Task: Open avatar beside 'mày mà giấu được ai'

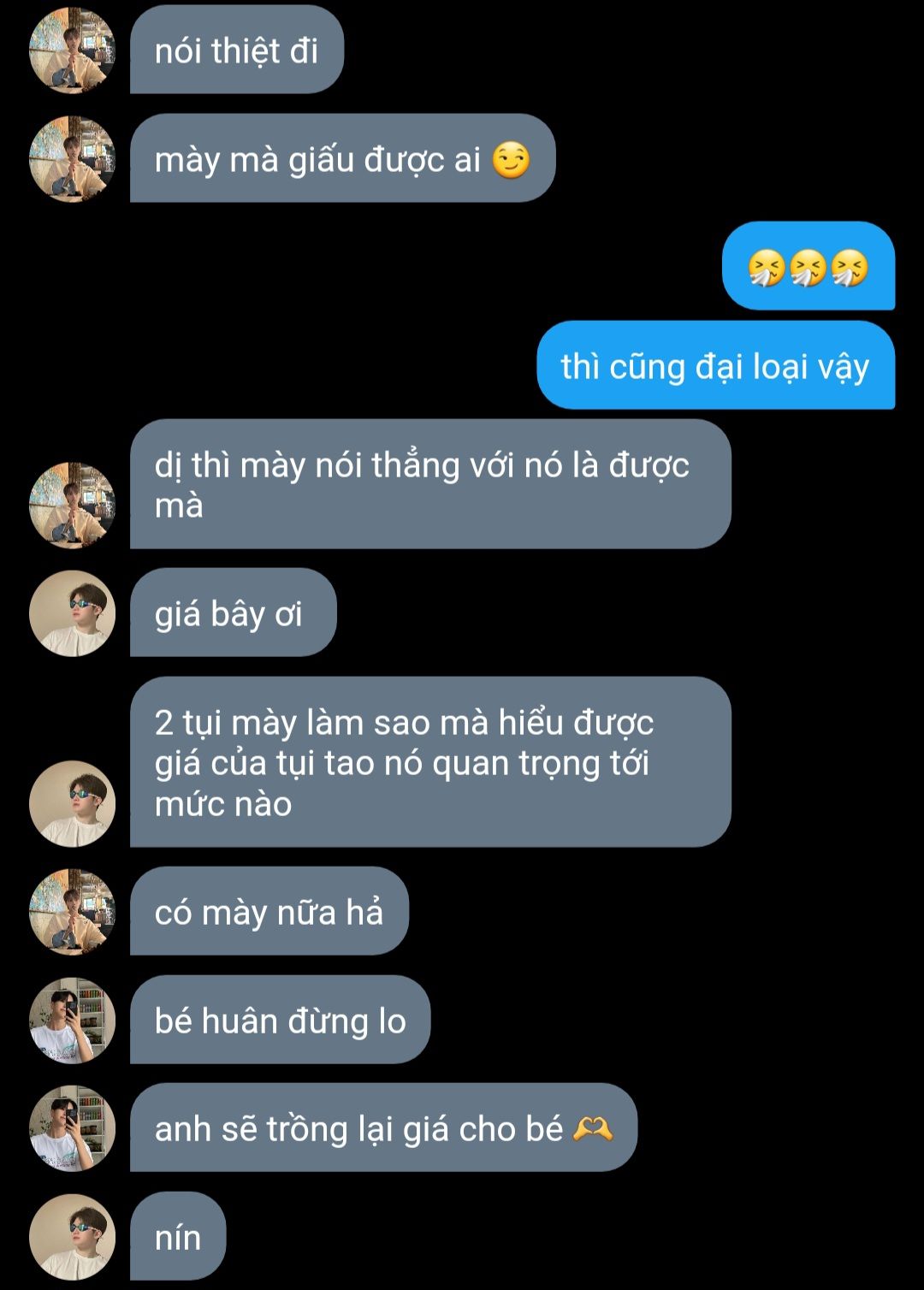Action: (x=72, y=159)
